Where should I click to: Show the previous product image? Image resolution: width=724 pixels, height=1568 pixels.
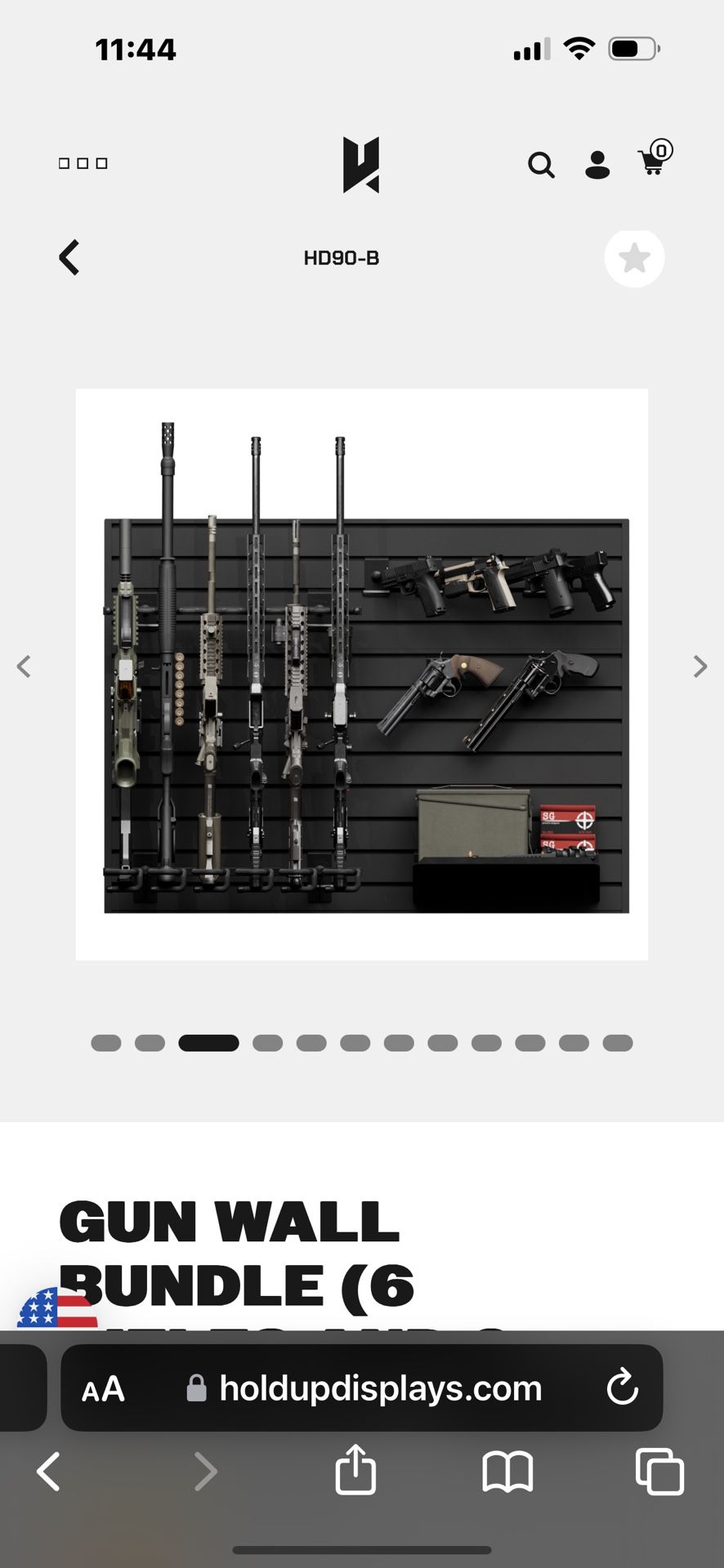[x=25, y=667]
